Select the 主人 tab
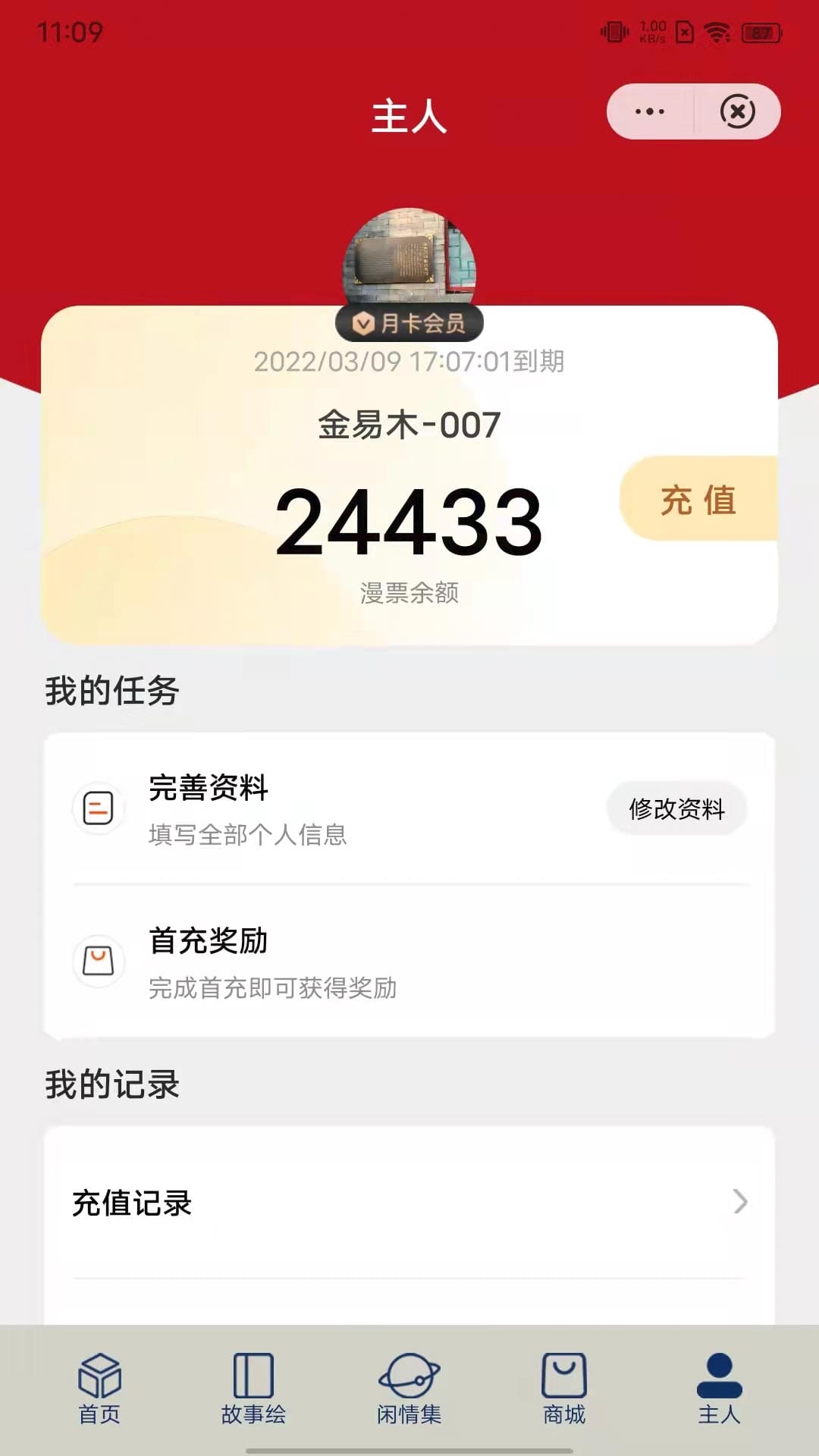 (x=719, y=1389)
